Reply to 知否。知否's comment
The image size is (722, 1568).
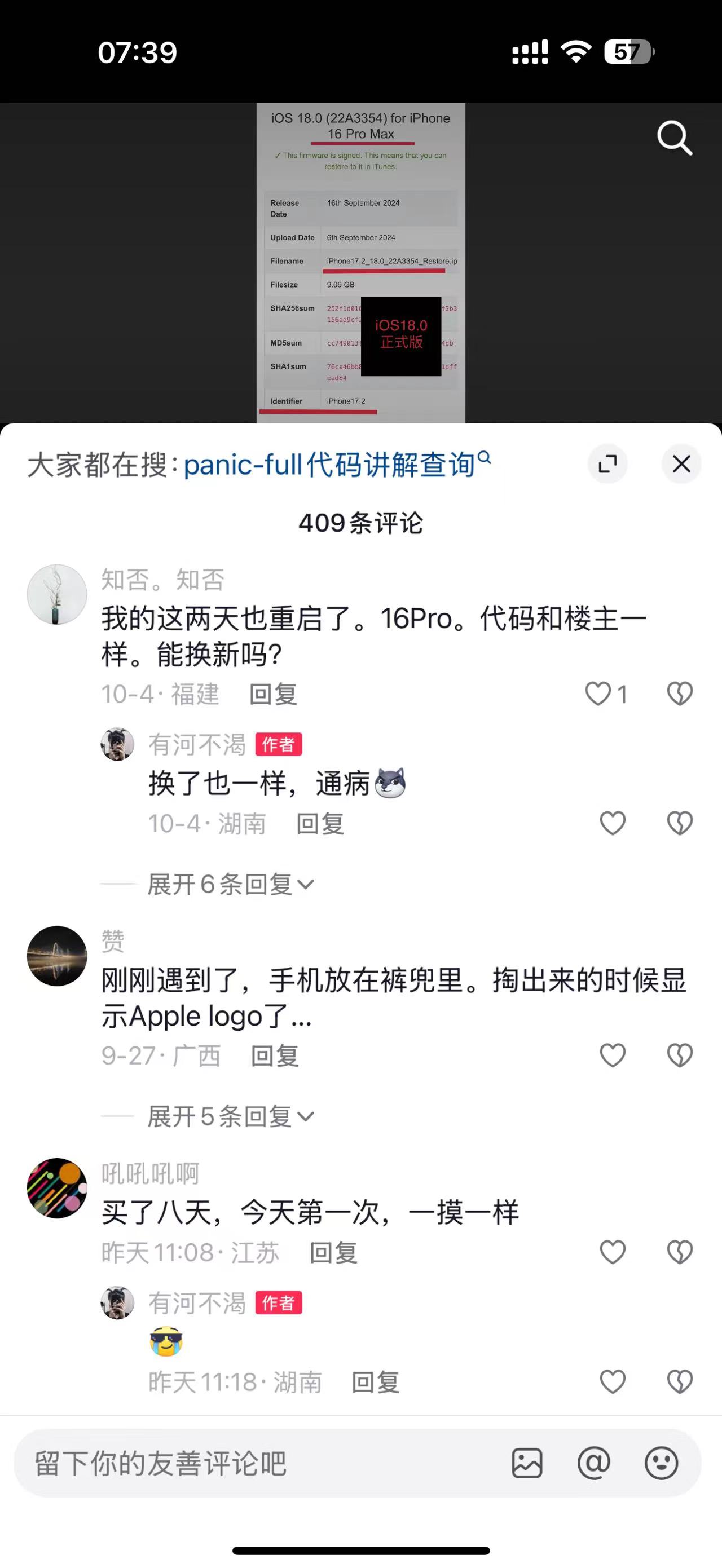[274, 694]
